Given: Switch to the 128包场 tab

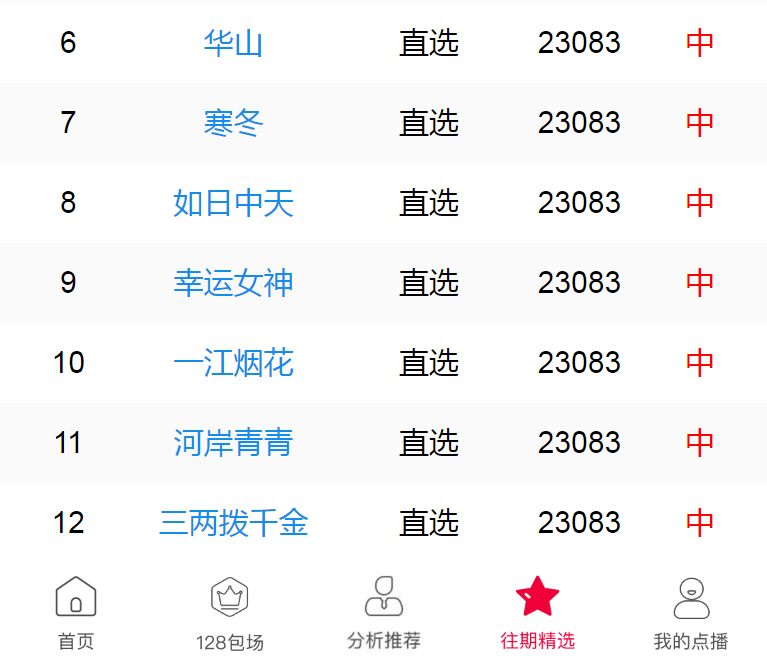Looking at the screenshot, I should tap(229, 613).
